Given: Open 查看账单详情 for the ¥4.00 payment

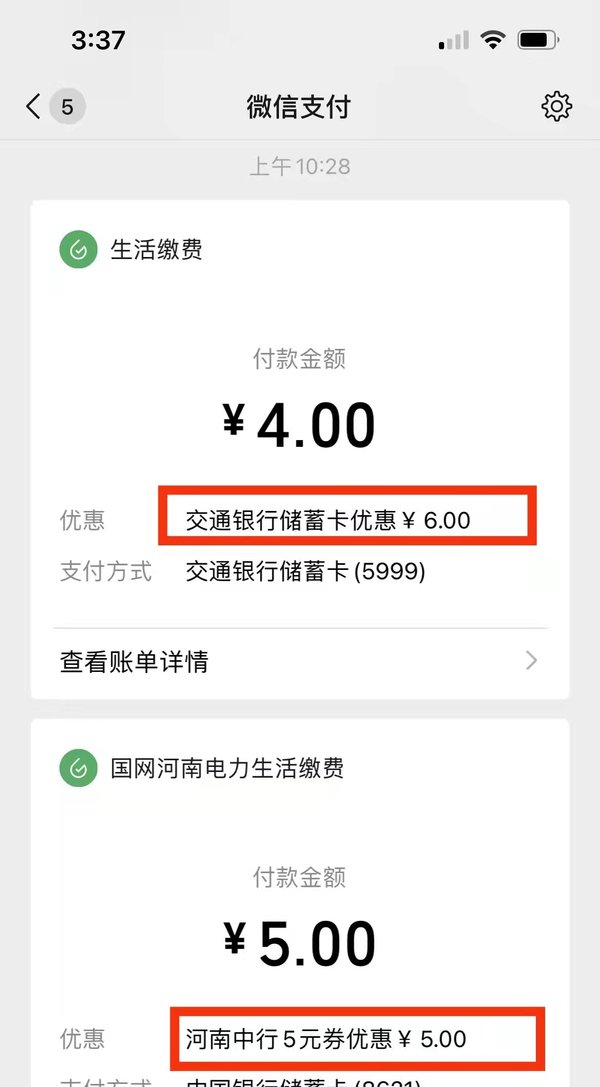Looking at the screenshot, I should (x=300, y=661).
